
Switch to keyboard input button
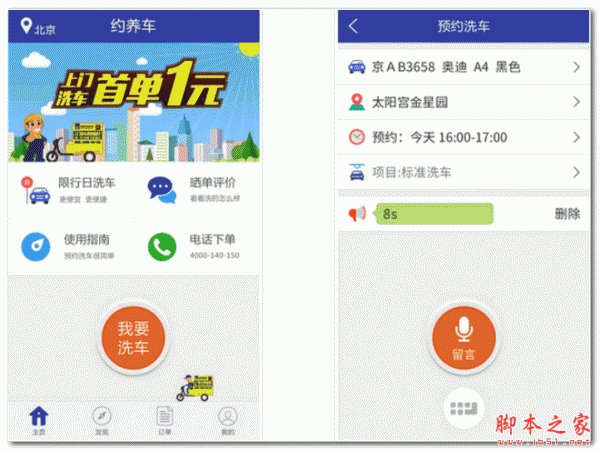(463, 408)
